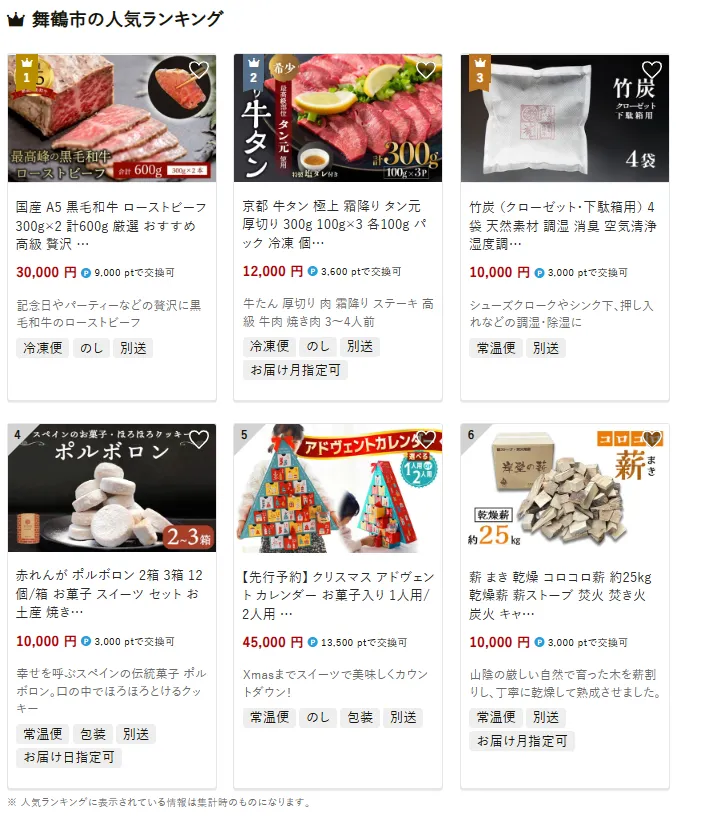Screen dimensions: 722x820
Task: Tap the heart on the ポルボロン card
Action: coord(199,440)
